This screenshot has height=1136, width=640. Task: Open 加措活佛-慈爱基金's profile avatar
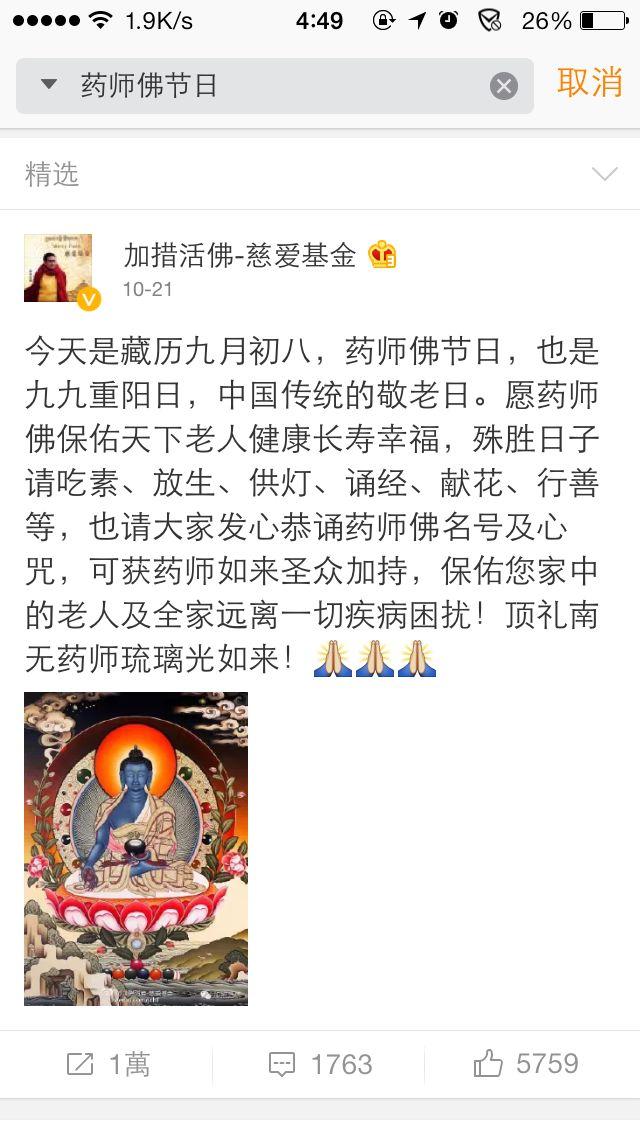coord(58,268)
